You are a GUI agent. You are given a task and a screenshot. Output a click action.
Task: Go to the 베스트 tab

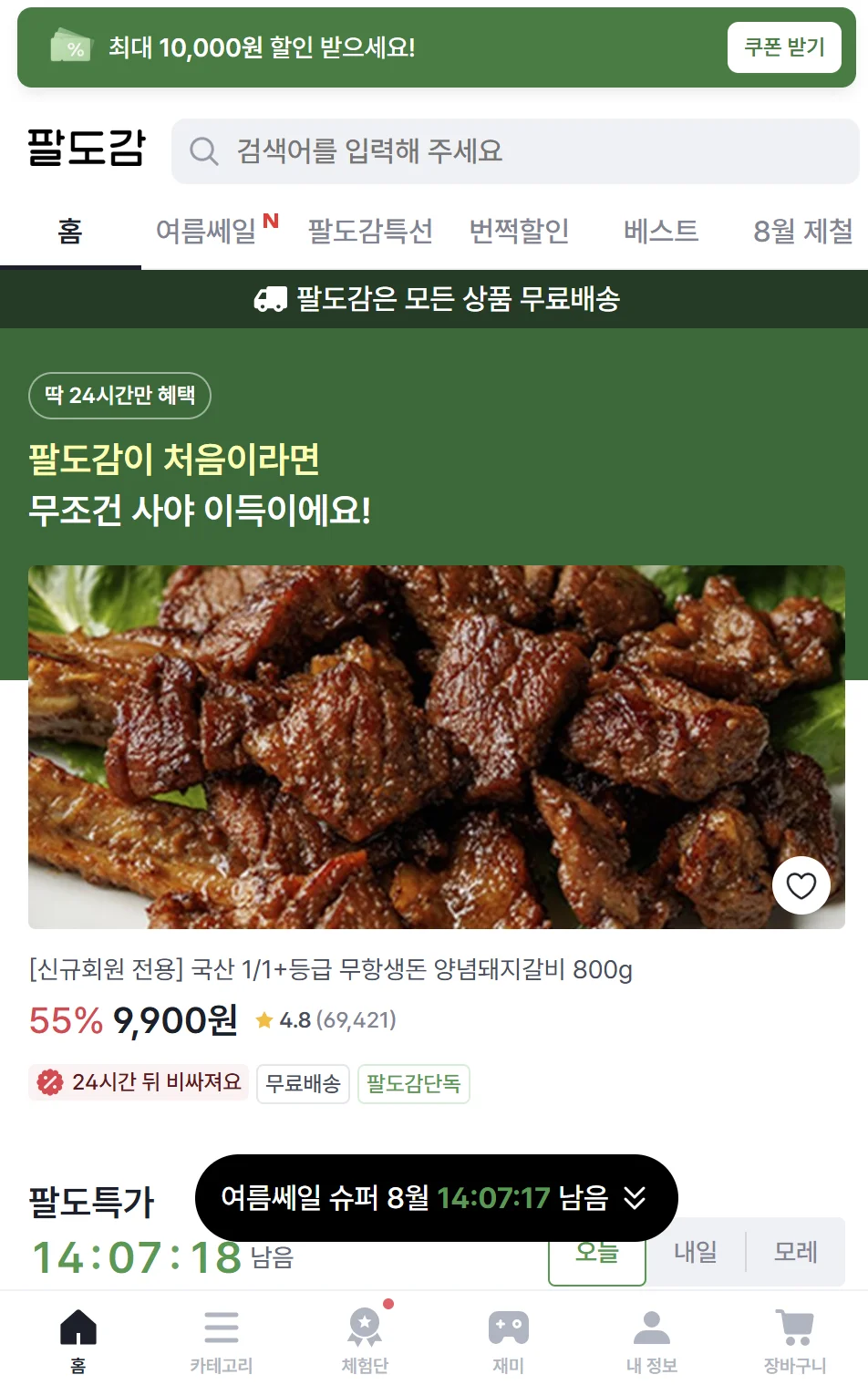pos(661,231)
